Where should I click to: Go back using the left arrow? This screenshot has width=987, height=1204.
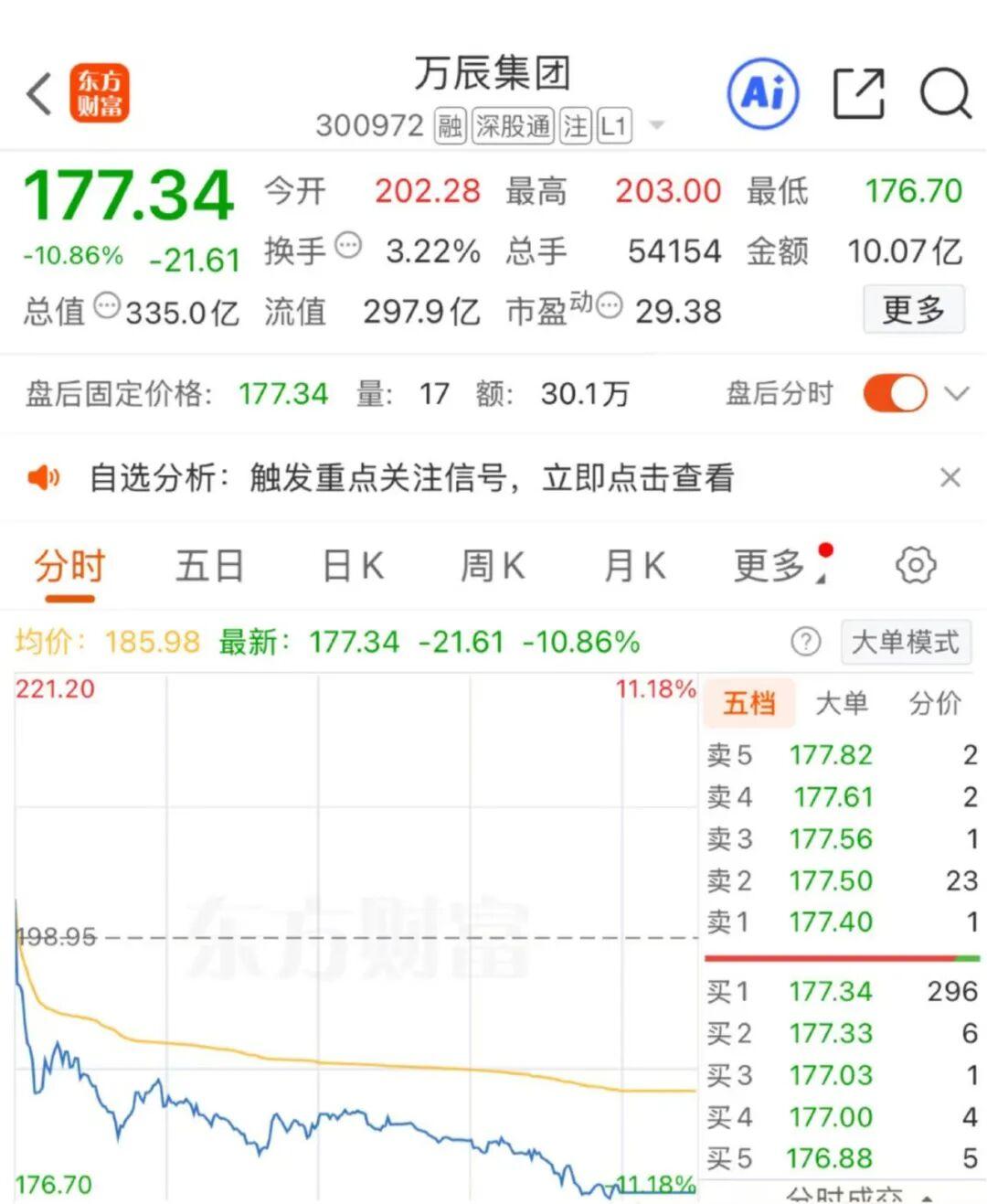pyautogui.click(x=39, y=94)
